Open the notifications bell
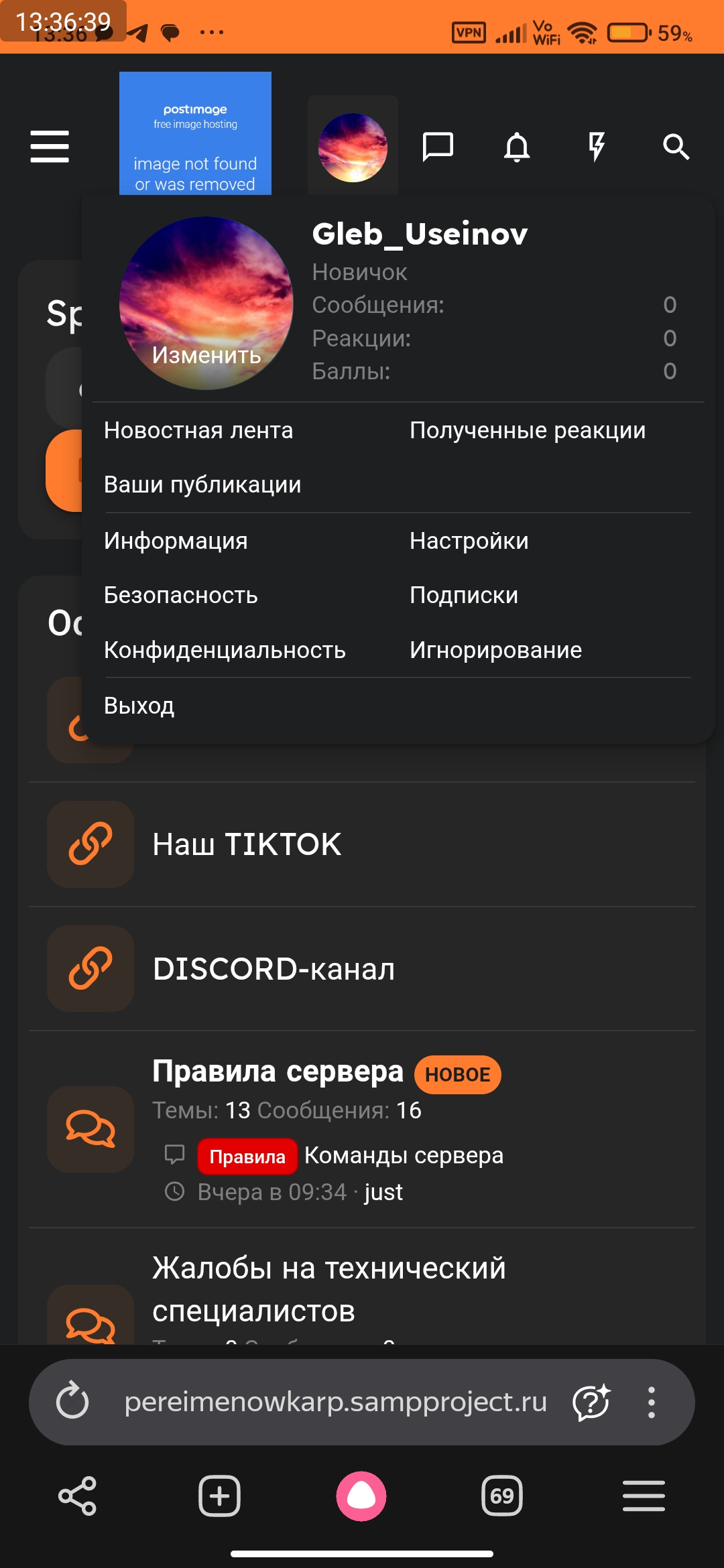 (517, 147)
